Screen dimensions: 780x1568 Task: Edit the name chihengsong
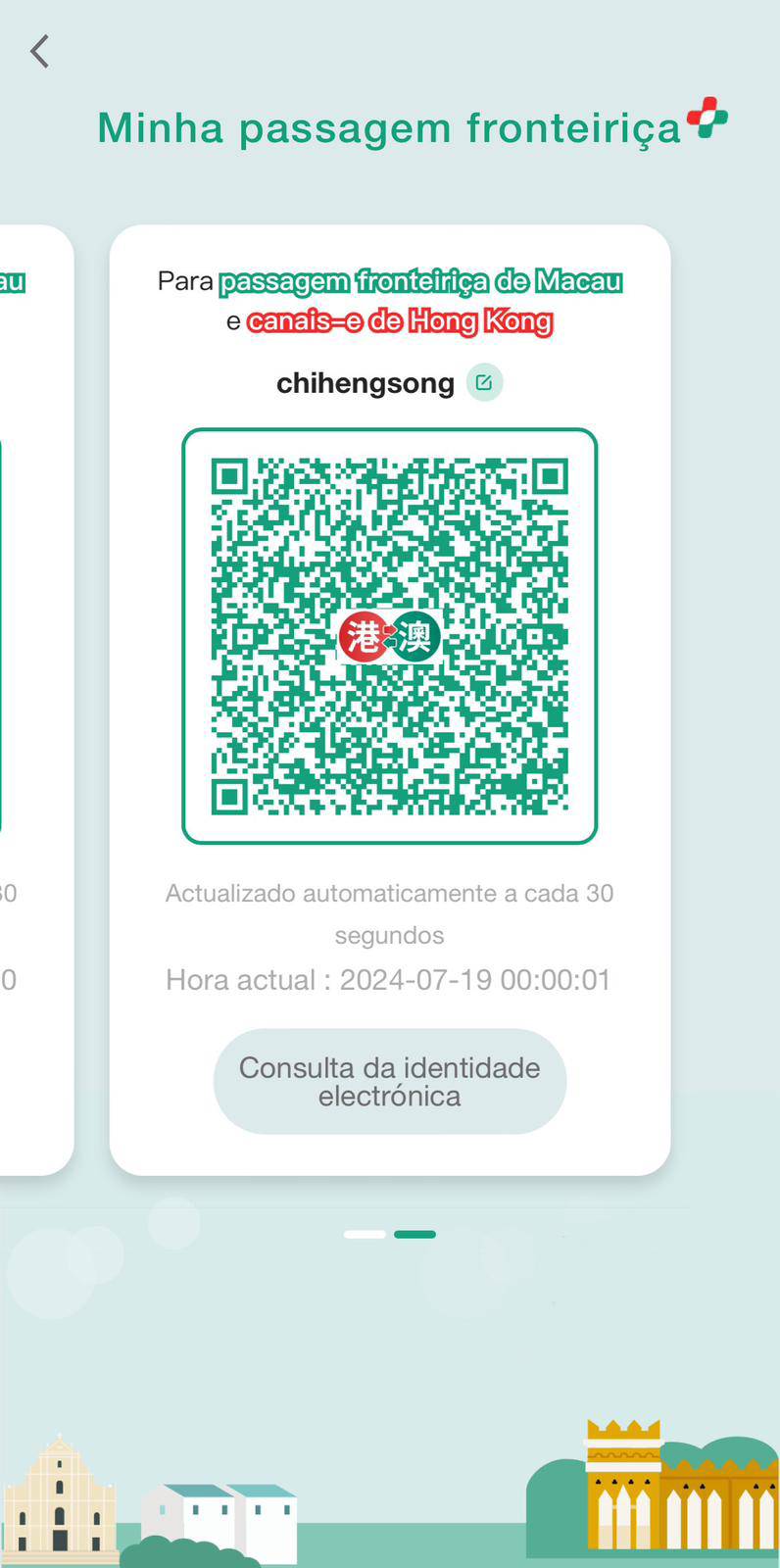coord(484,382)
